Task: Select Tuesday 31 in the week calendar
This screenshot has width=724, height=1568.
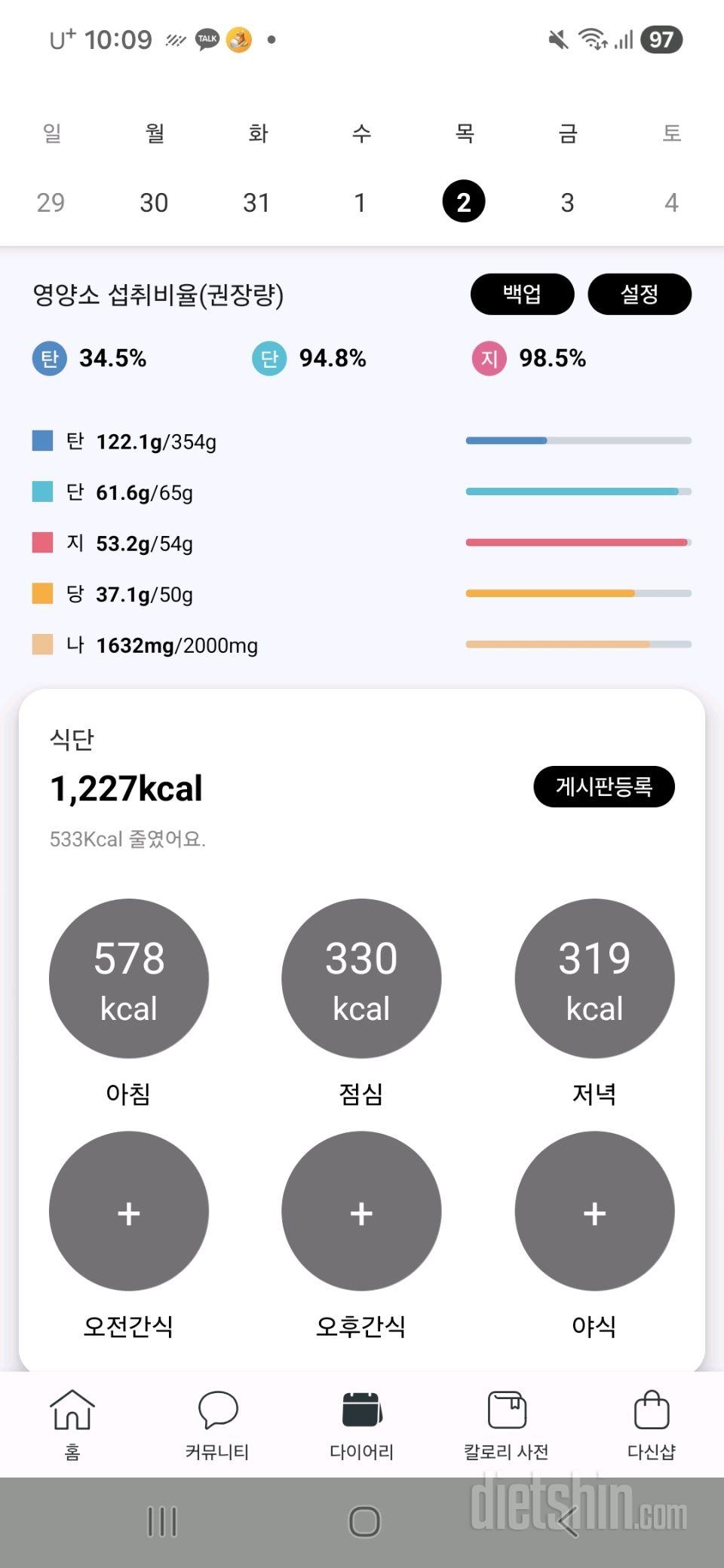Action: [256, 202]
